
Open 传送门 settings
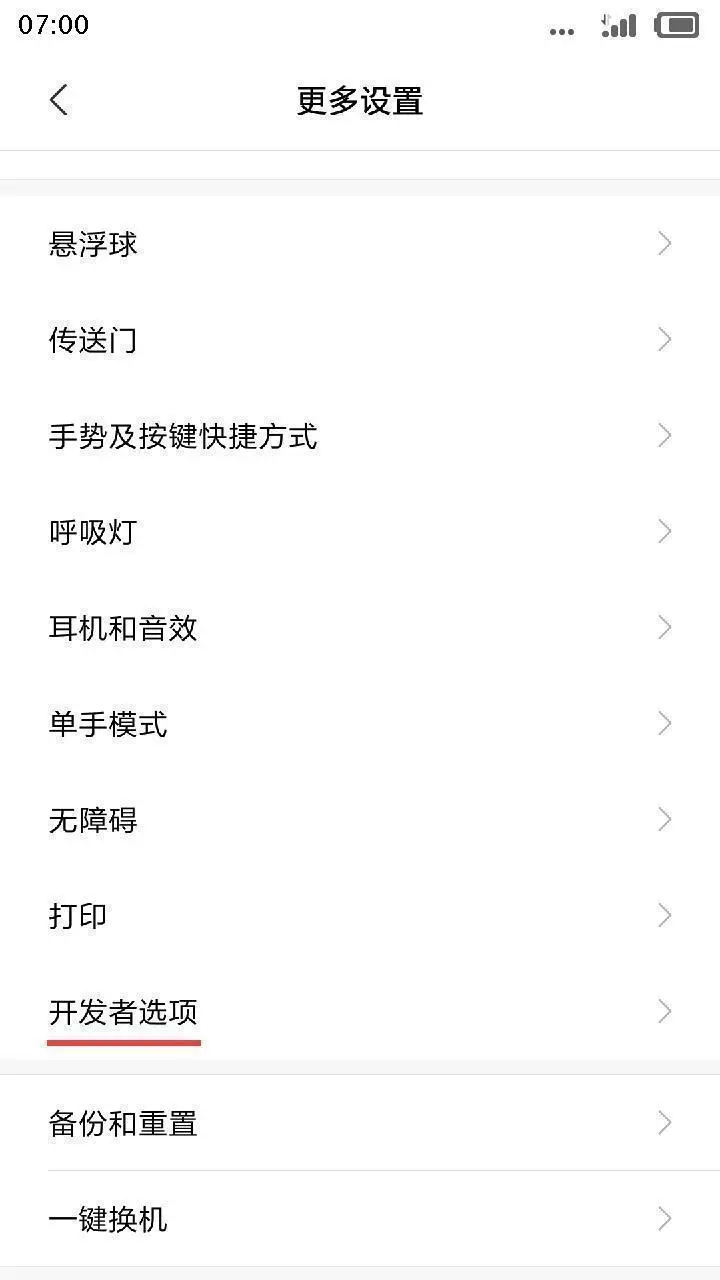(x=360, y=340)
